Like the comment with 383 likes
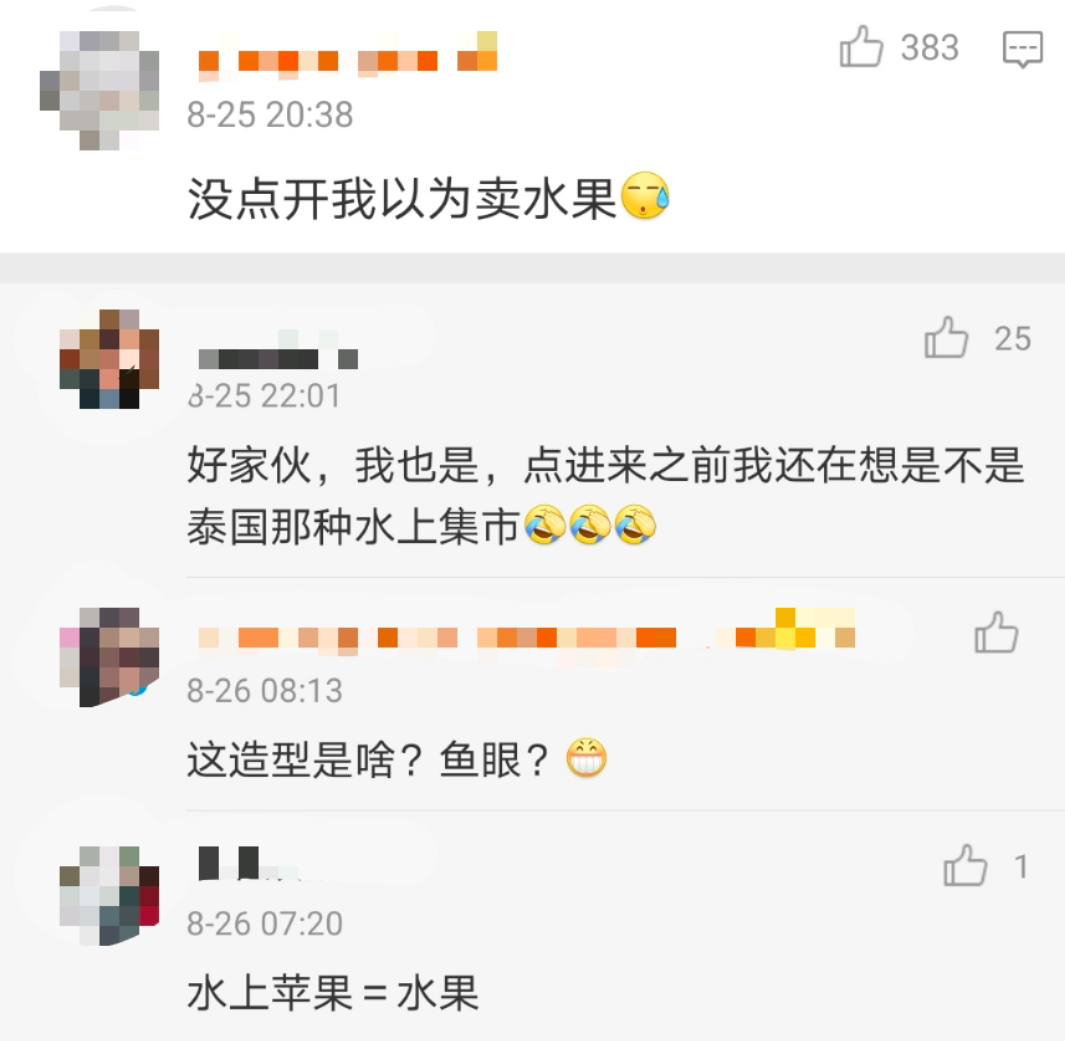1065x1041 pixels. coord(861,48)
